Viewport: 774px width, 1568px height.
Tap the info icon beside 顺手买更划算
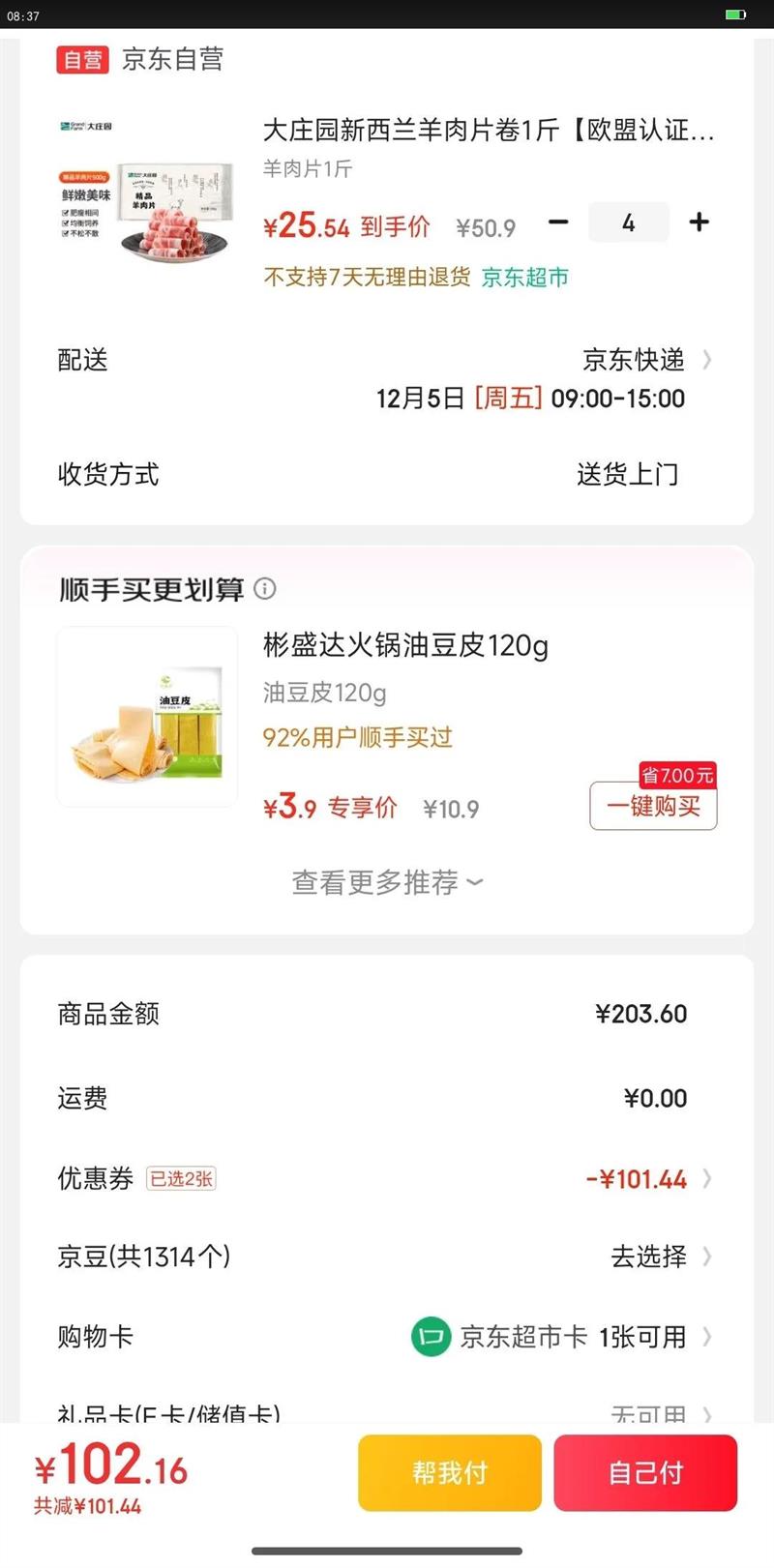click(x=264, y=588)
